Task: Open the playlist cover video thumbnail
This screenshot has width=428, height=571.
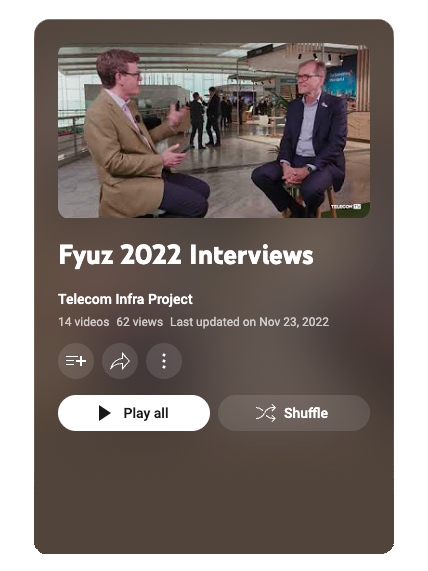Action: click(x=214, y=131)
